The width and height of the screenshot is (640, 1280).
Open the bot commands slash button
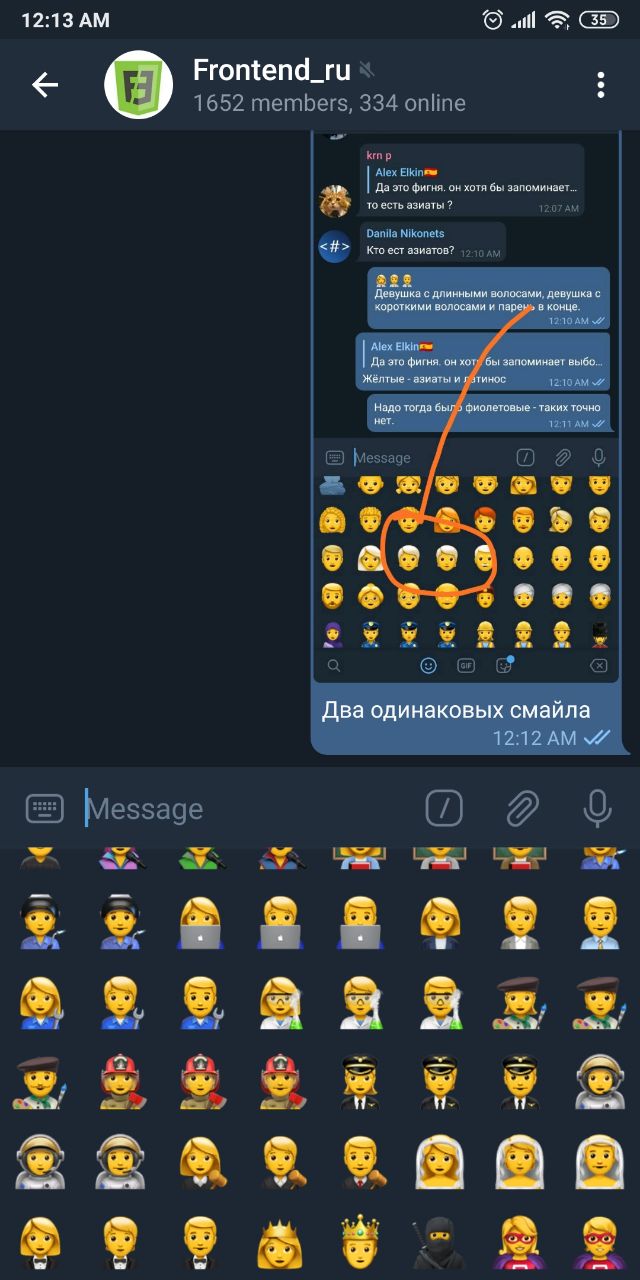444,808
